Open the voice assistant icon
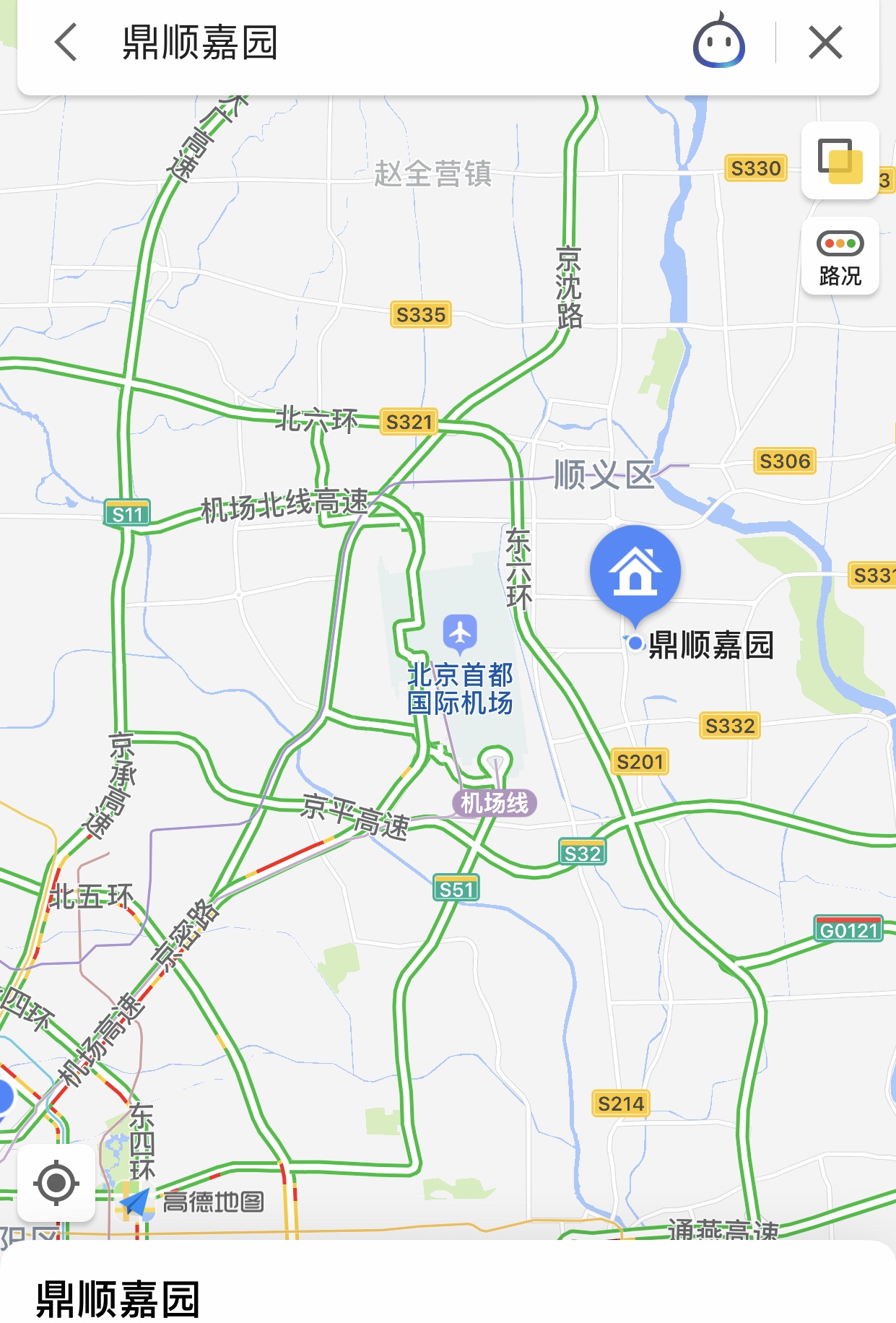The height and width of the screenshot is (1323, 896). (x=718, y=43)
